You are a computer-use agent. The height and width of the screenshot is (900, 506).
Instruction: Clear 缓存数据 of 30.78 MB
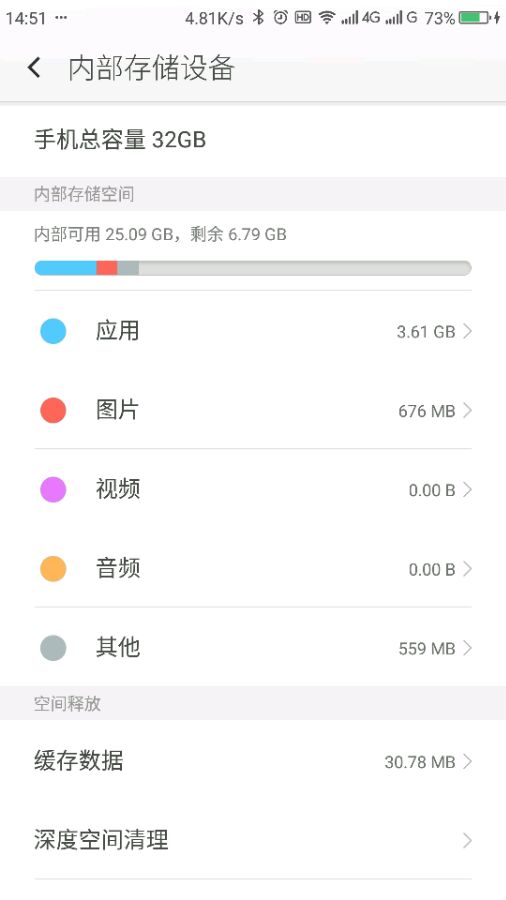pos(253,761)
